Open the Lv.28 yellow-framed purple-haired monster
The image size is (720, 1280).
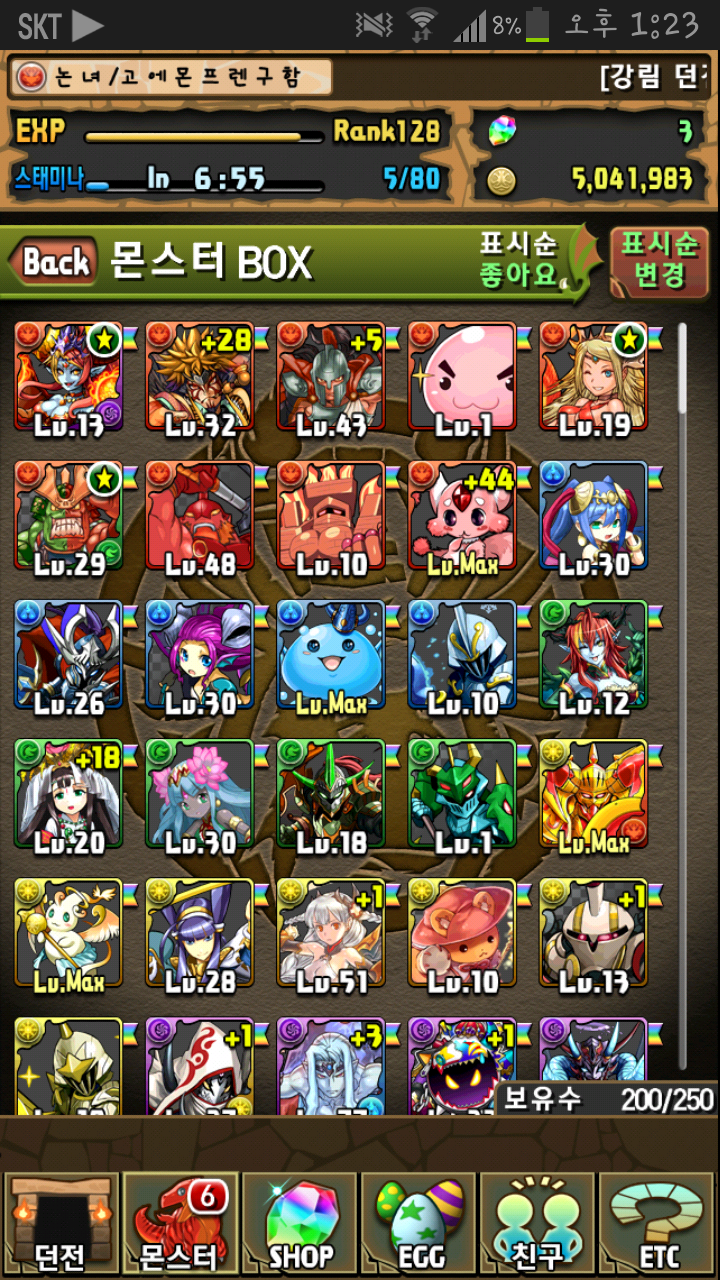click(200, 934)
